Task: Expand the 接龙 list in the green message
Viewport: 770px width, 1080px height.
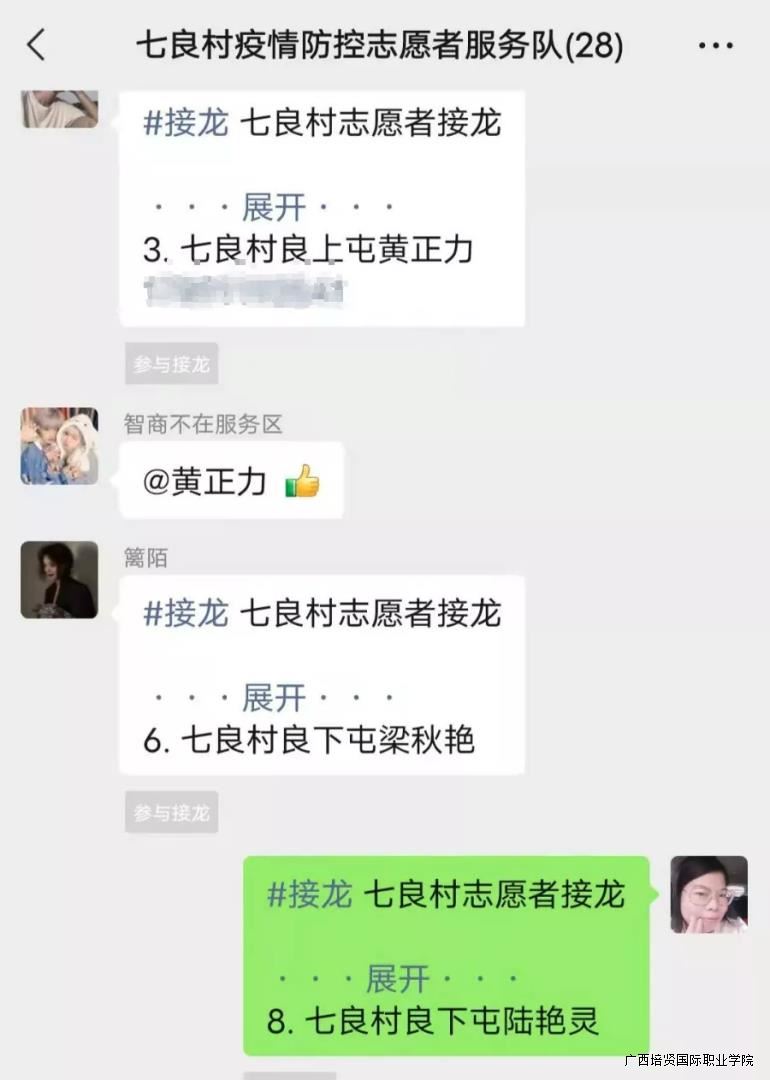Action: [397, 977]
